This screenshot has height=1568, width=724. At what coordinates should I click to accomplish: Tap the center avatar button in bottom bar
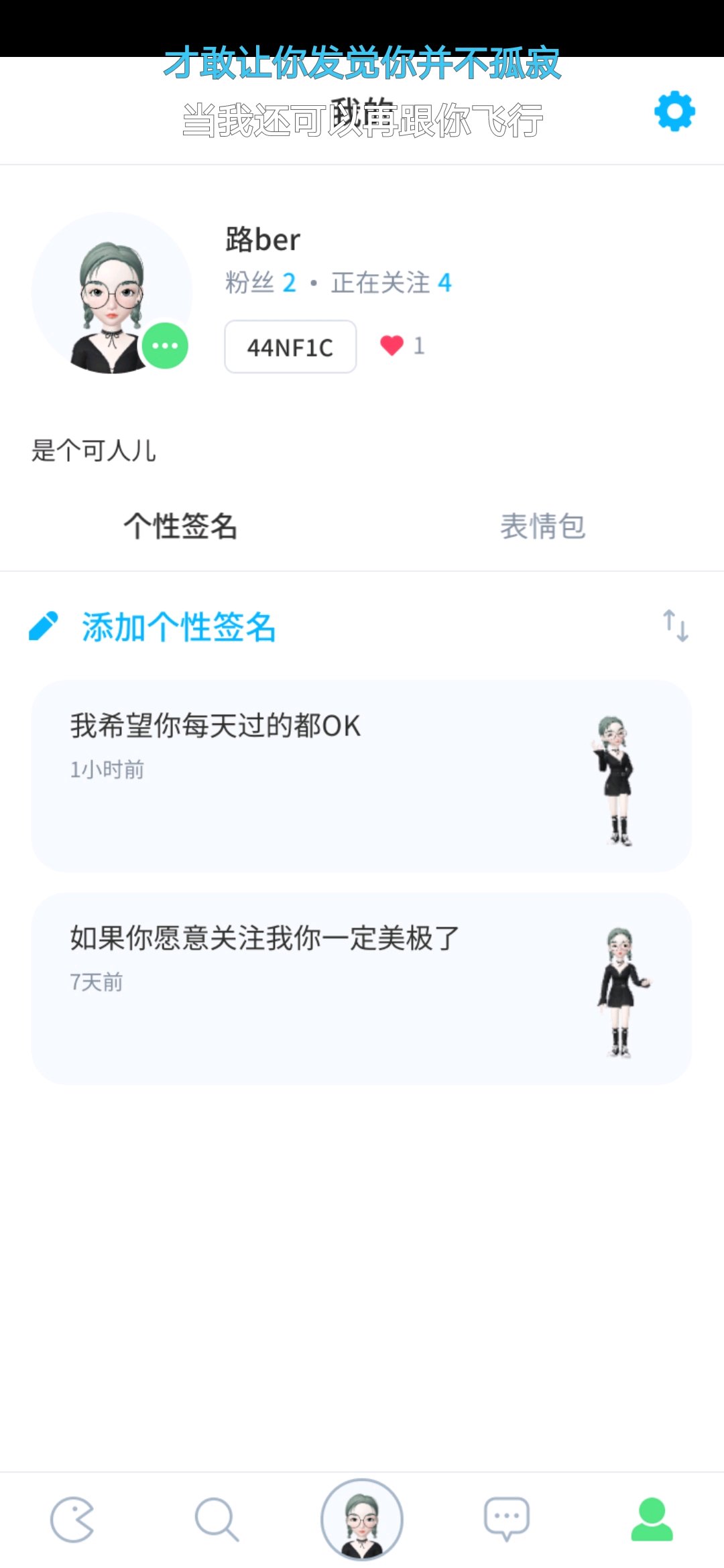point(362,1519)
